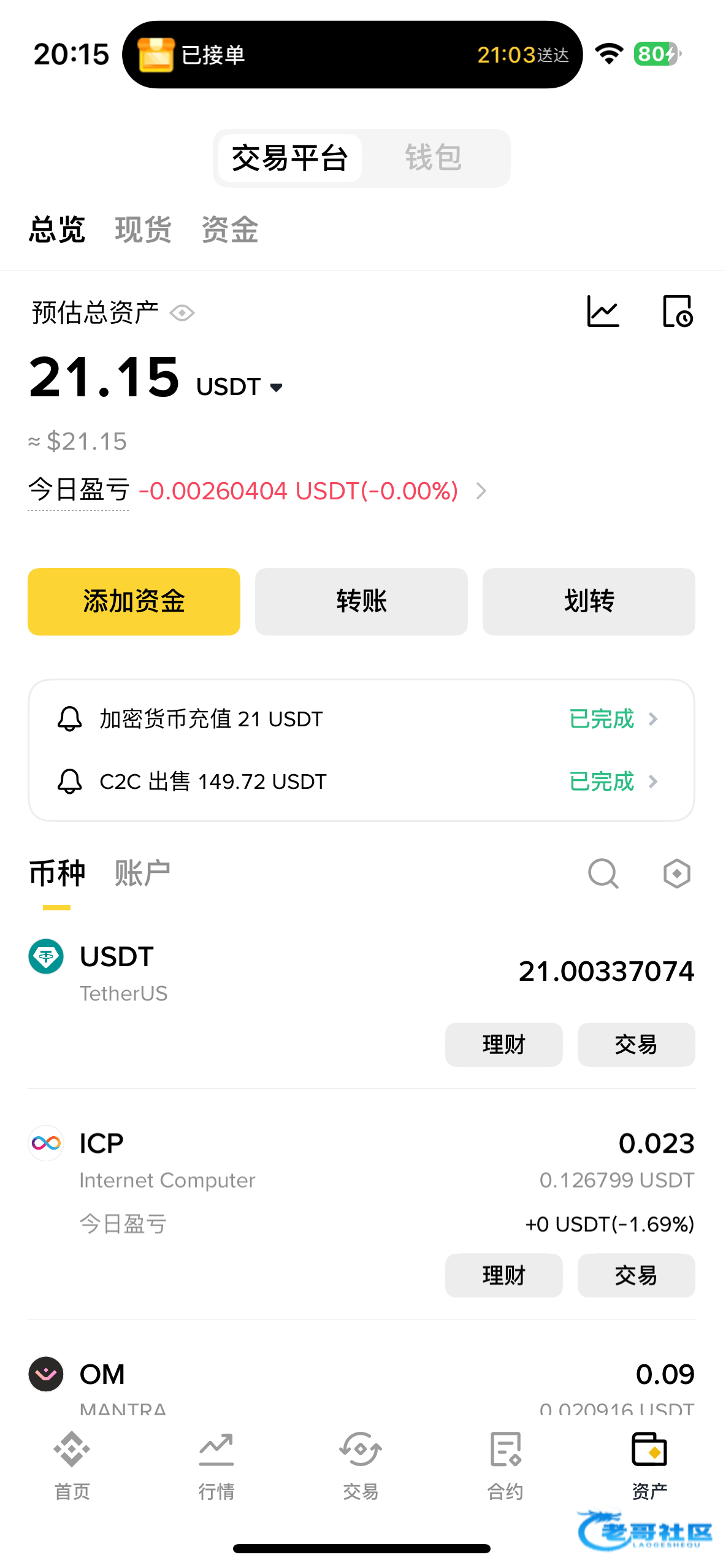Open the 资金 tab
The height and width of the screenshot is (1568, 723).
[230, 230]
